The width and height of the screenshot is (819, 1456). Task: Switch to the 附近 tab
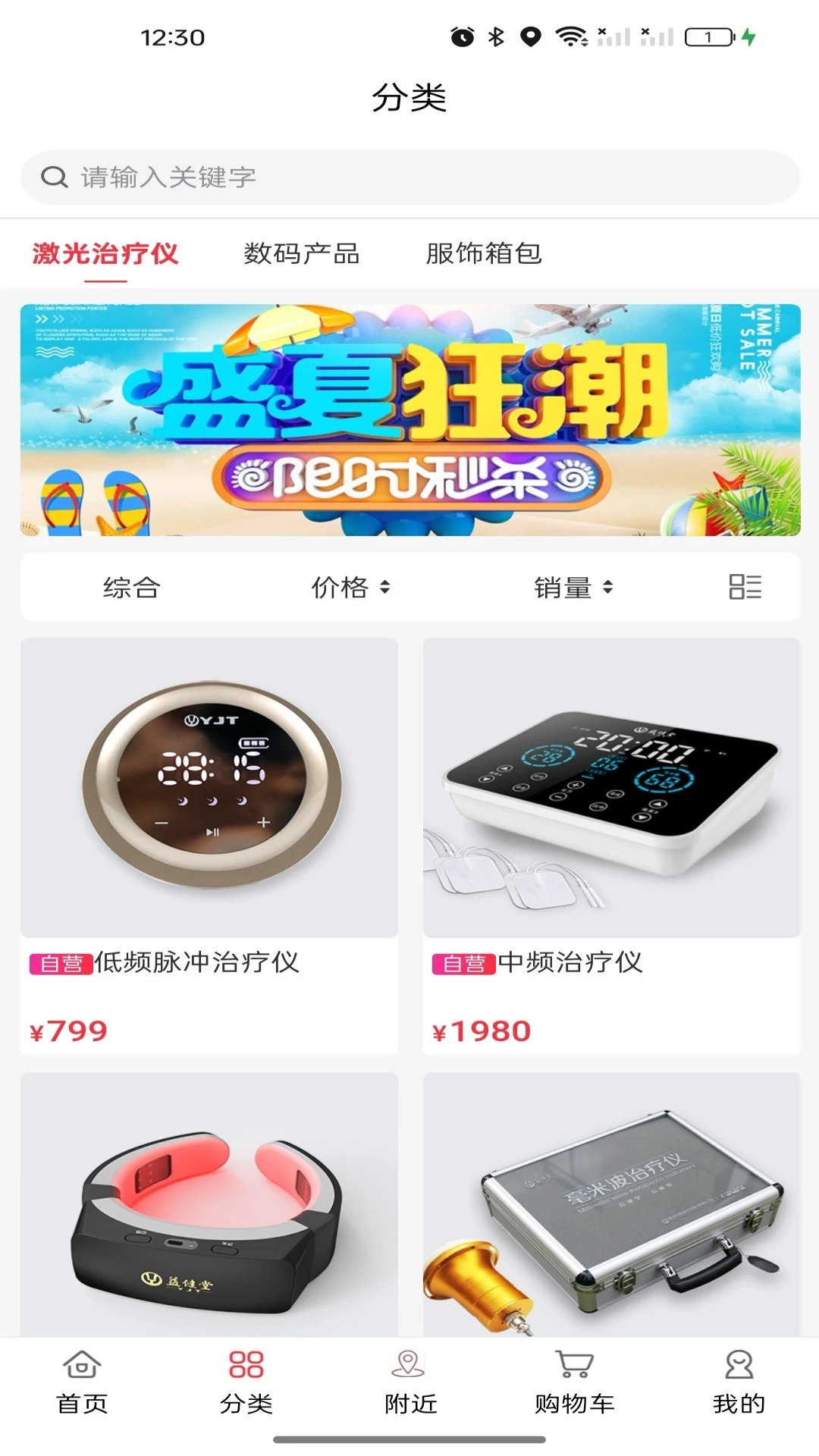409,1382
